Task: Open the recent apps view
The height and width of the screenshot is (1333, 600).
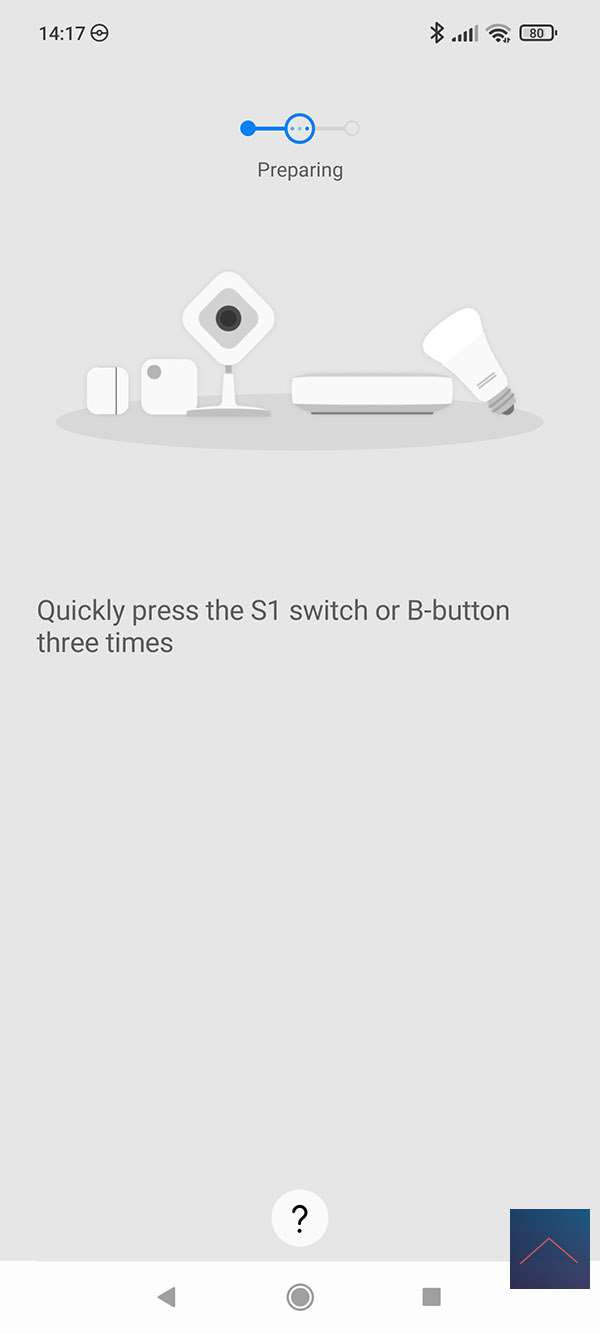Action: (x=431, y=1297)
